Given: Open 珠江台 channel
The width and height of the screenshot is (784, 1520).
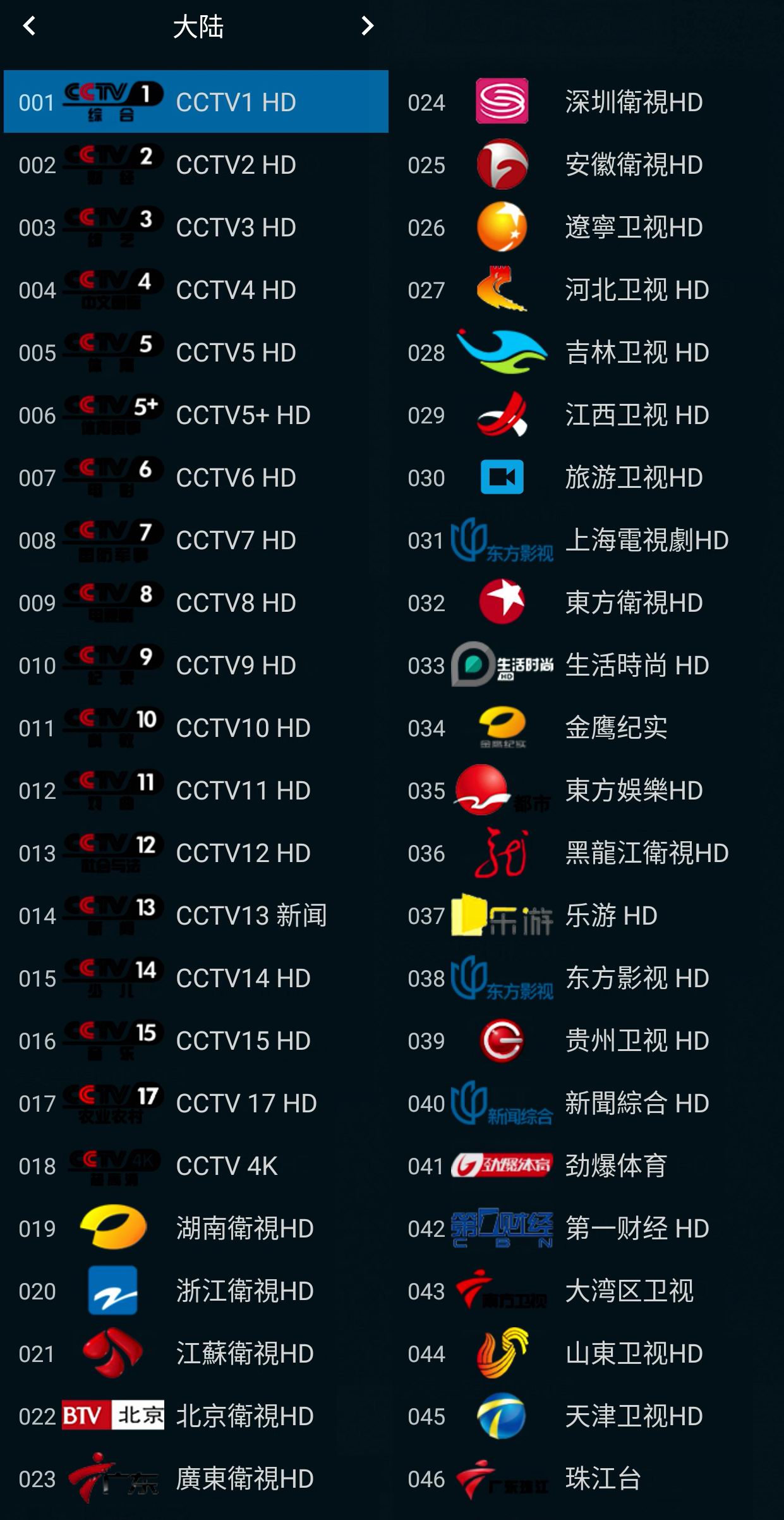Looking at the screenshot, I should 586,1479.
